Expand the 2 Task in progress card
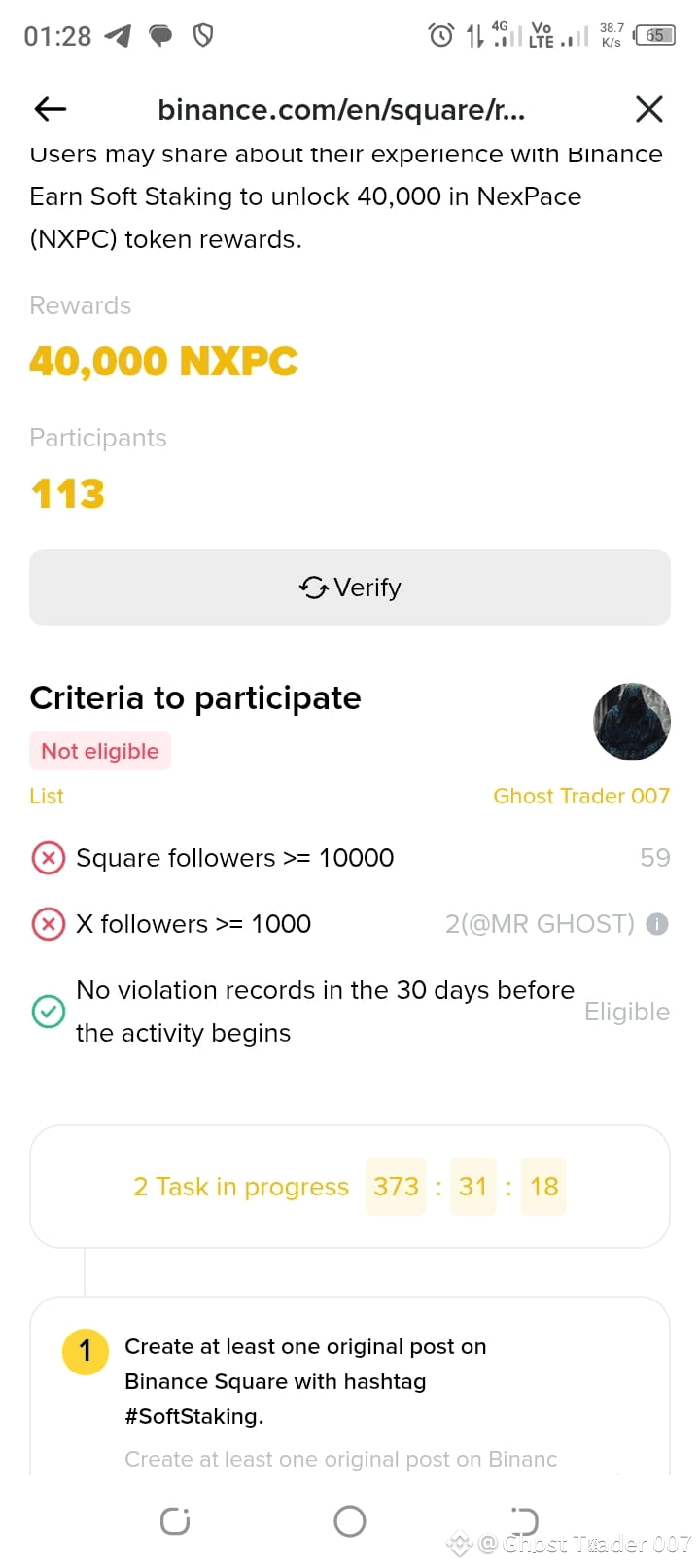700x1568 pixels. (350, 1187)
